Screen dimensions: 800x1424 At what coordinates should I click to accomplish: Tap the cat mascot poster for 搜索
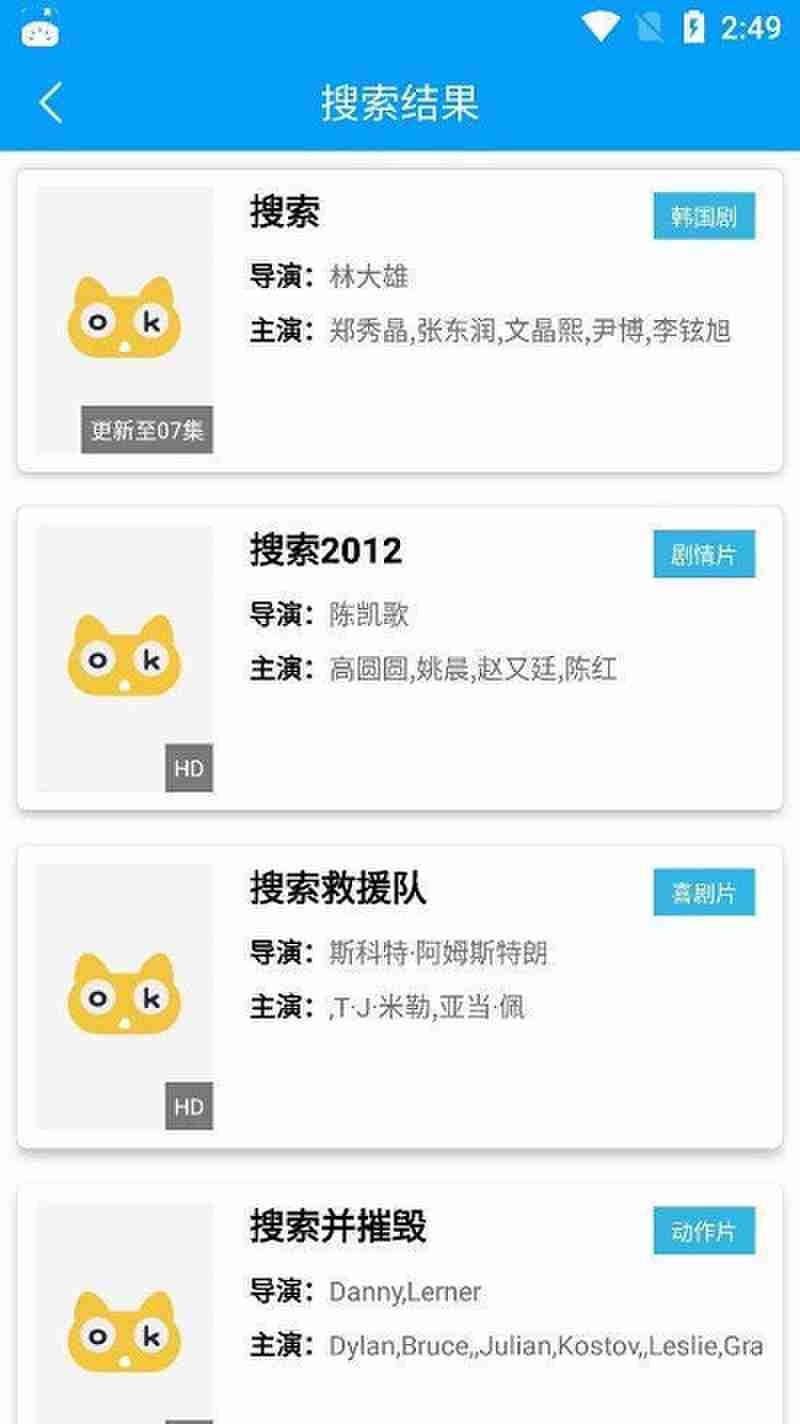(x=125, y=320)
